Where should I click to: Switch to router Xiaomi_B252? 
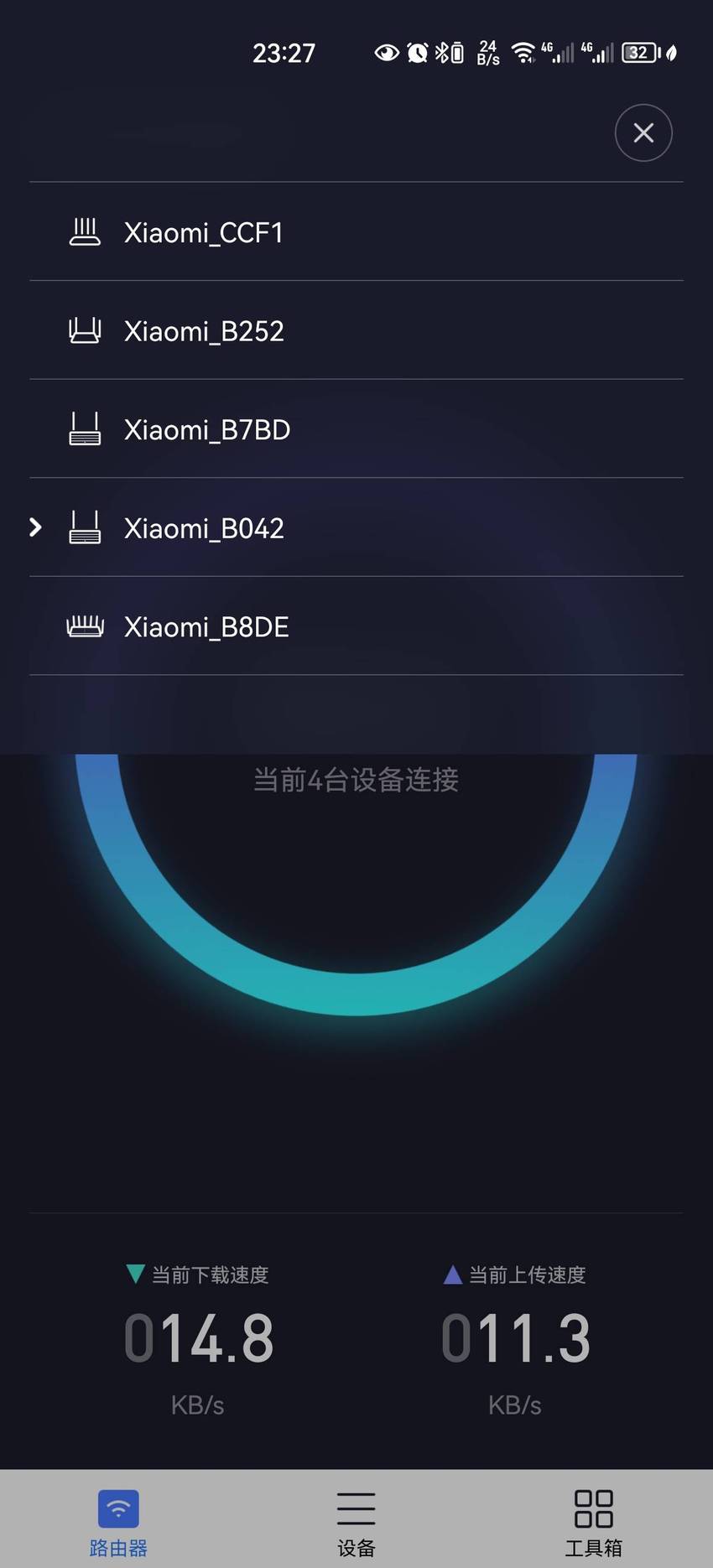pyautogui.click(x=356, y=330)
